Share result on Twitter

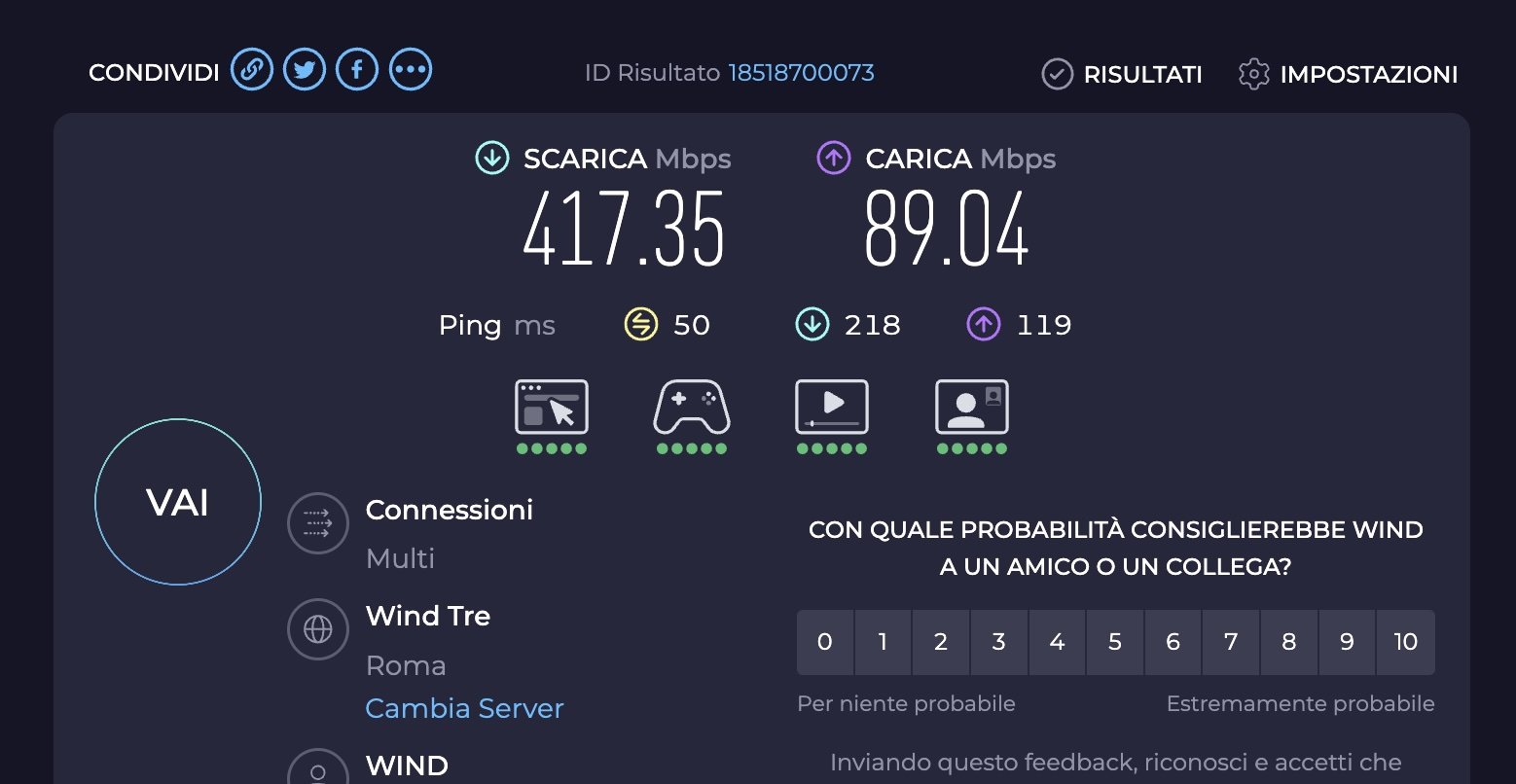(x=305, y=71)
